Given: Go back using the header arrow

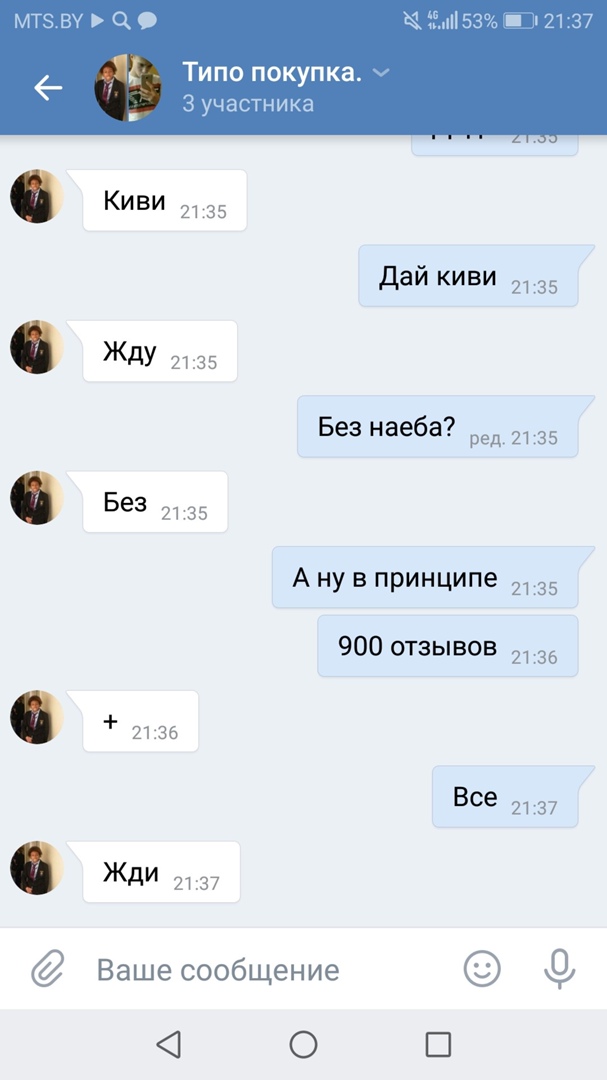Looking at the screenshot, I should tap(48, 88).
